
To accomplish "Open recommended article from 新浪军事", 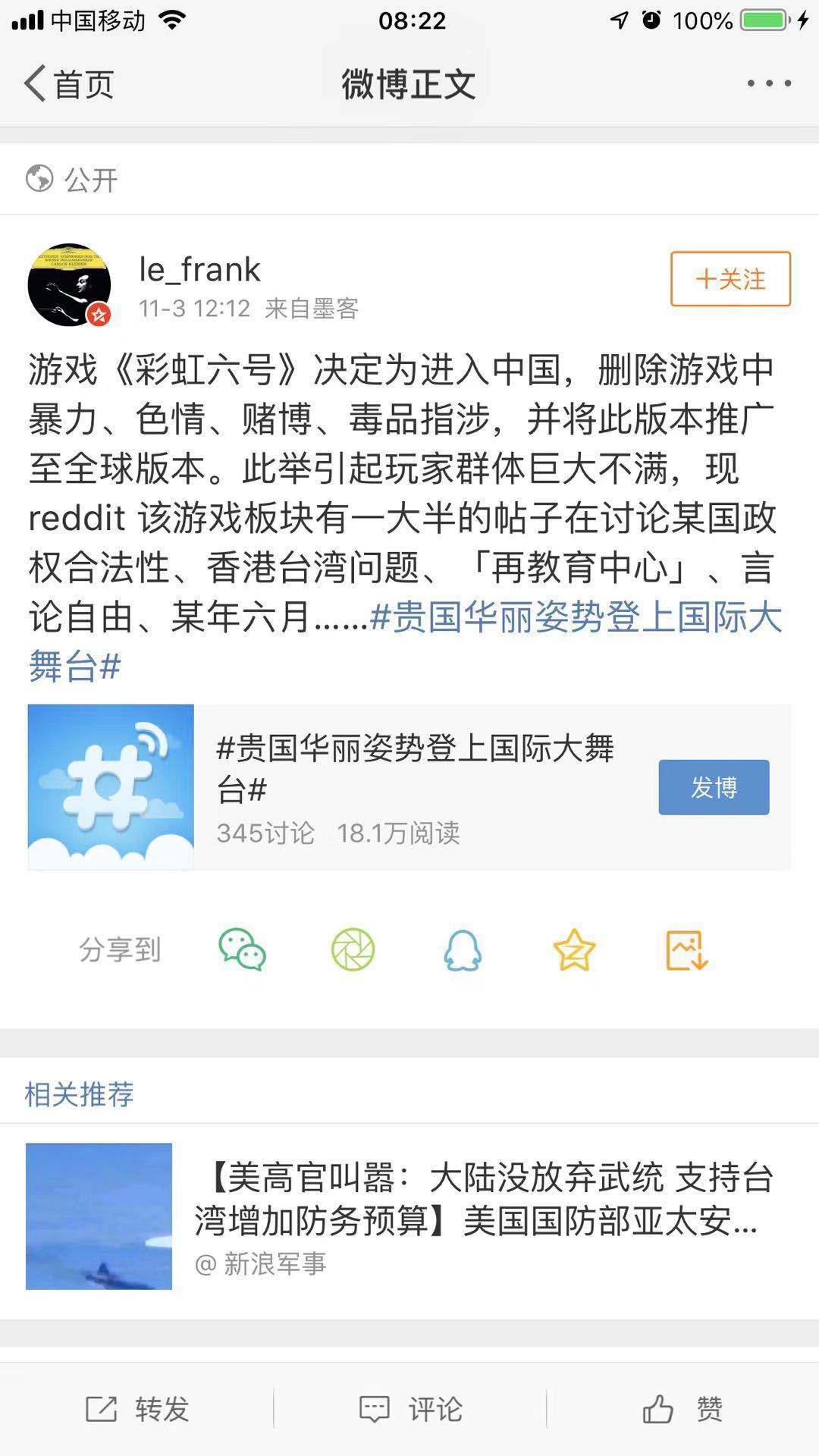I will click(409, 1216).
